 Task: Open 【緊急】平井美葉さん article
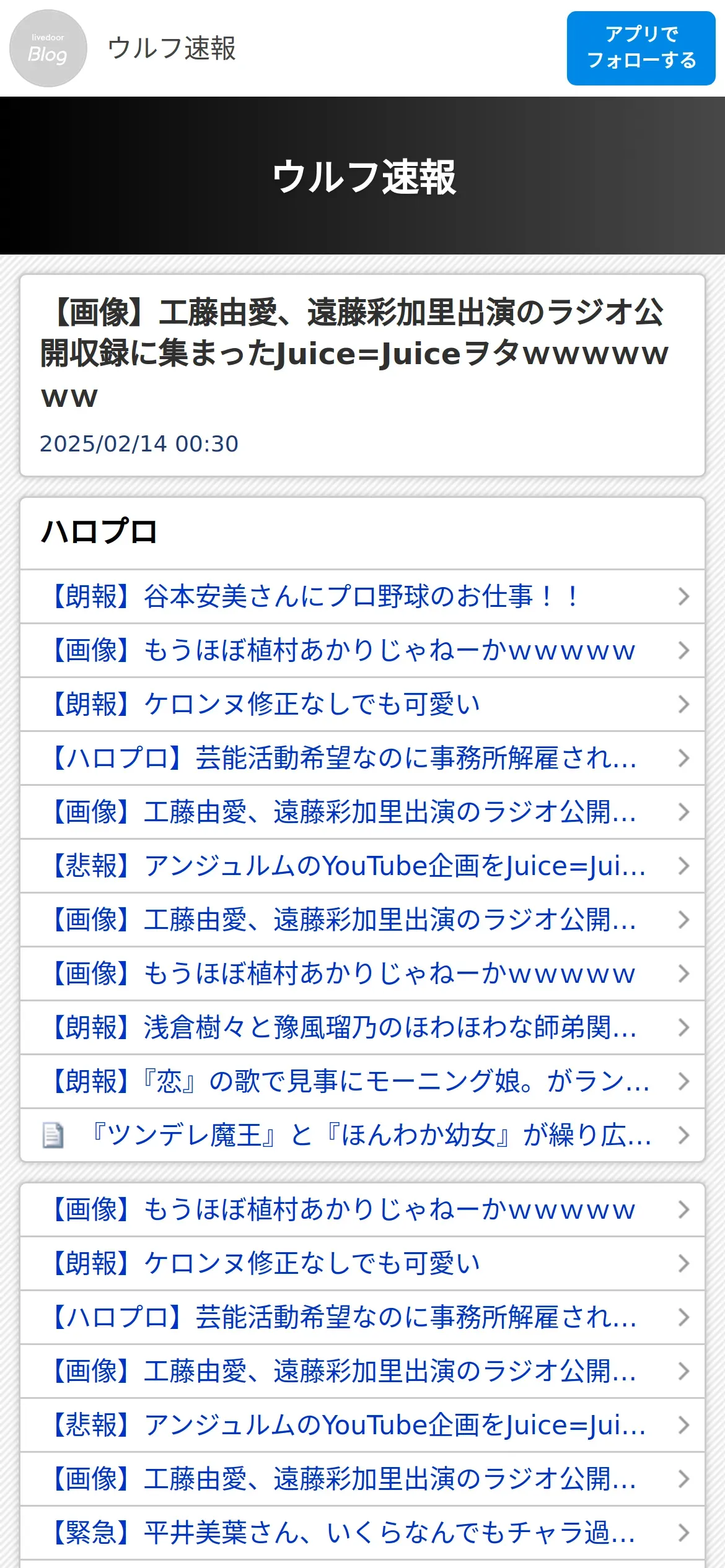click(362, 1533)
